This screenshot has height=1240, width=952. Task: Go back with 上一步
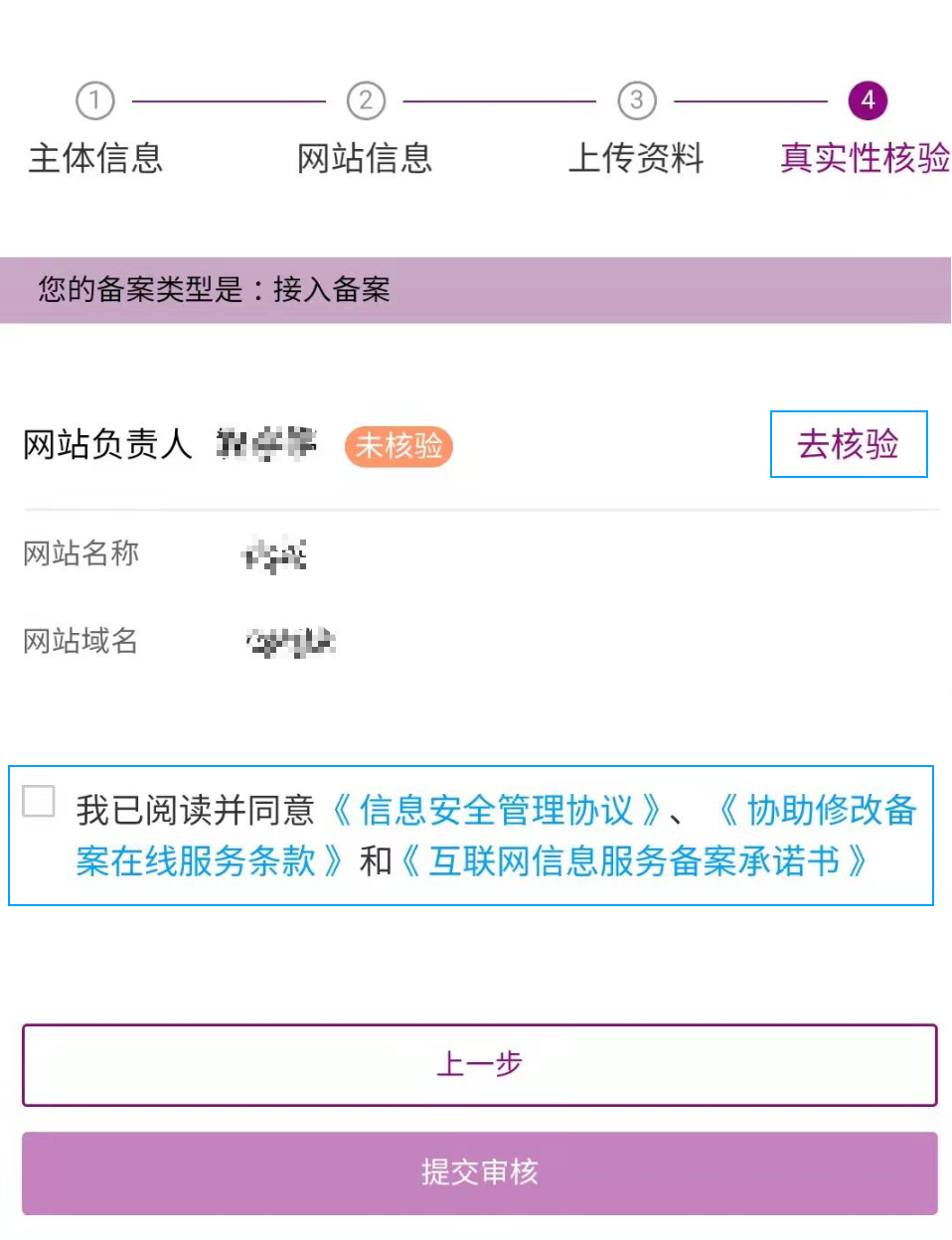click(x=479, y=1065)
